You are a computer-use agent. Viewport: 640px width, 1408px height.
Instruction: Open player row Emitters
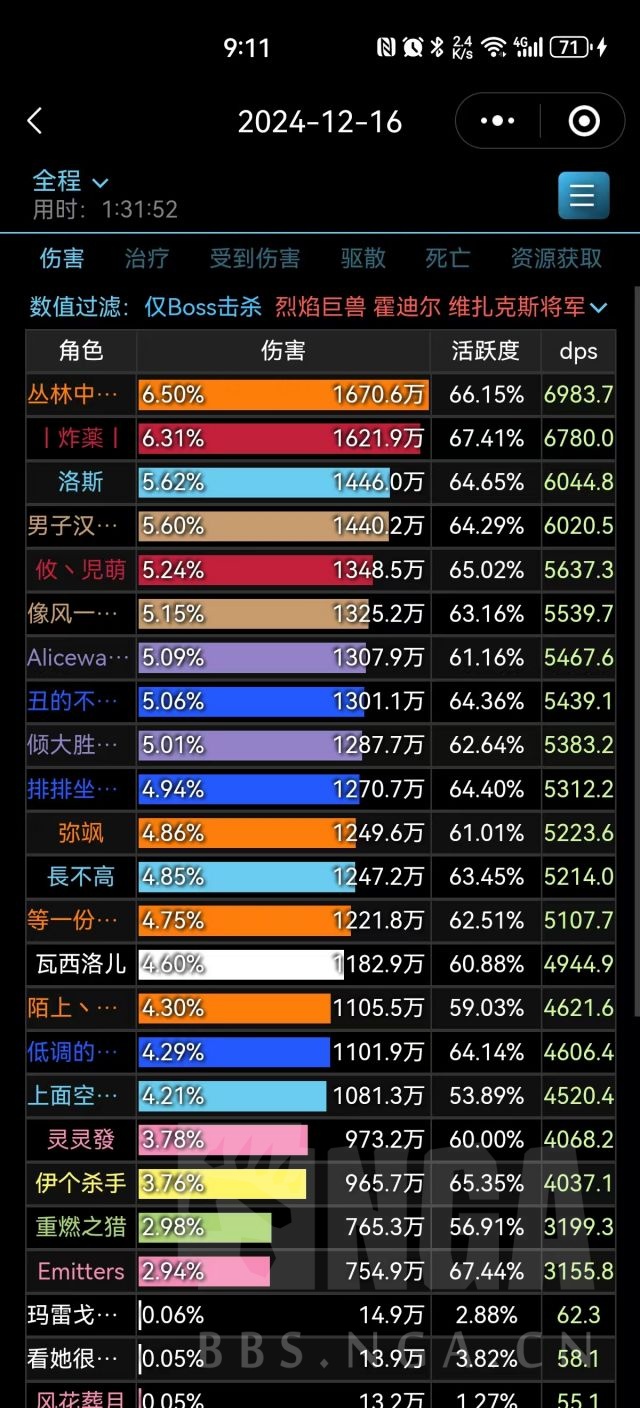coord(81,1272)
